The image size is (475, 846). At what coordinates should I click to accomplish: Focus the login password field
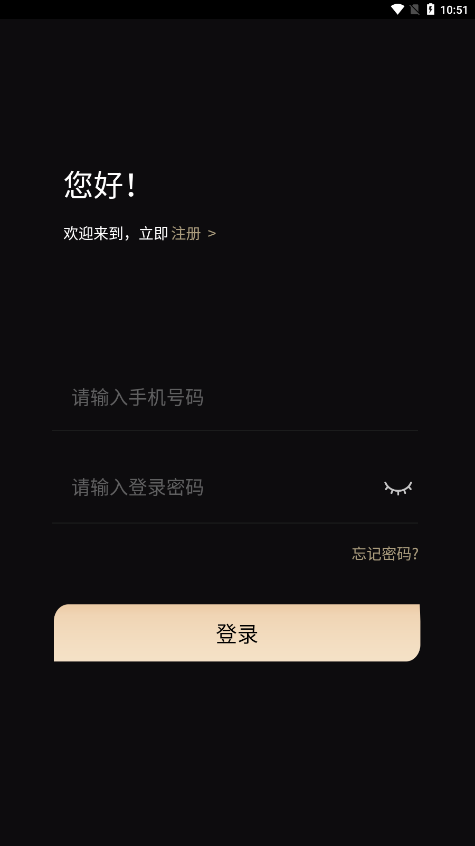point(216,487)
